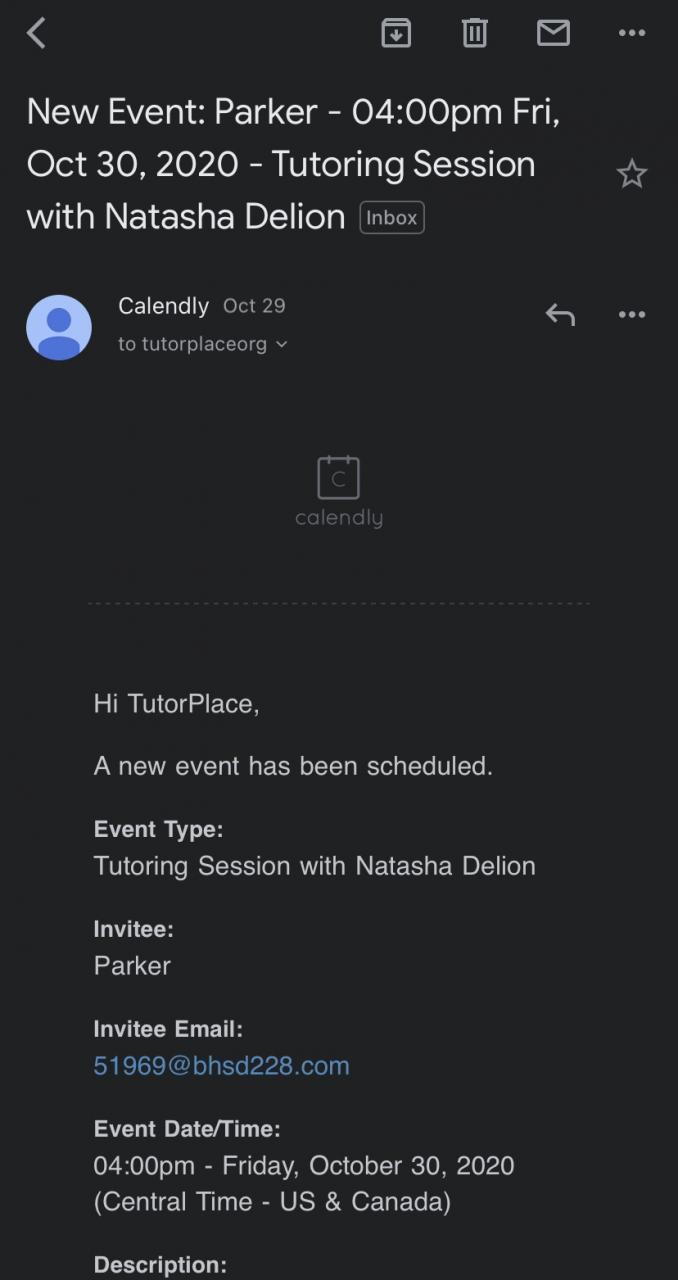Mark this email as unread

coord(553,34)
